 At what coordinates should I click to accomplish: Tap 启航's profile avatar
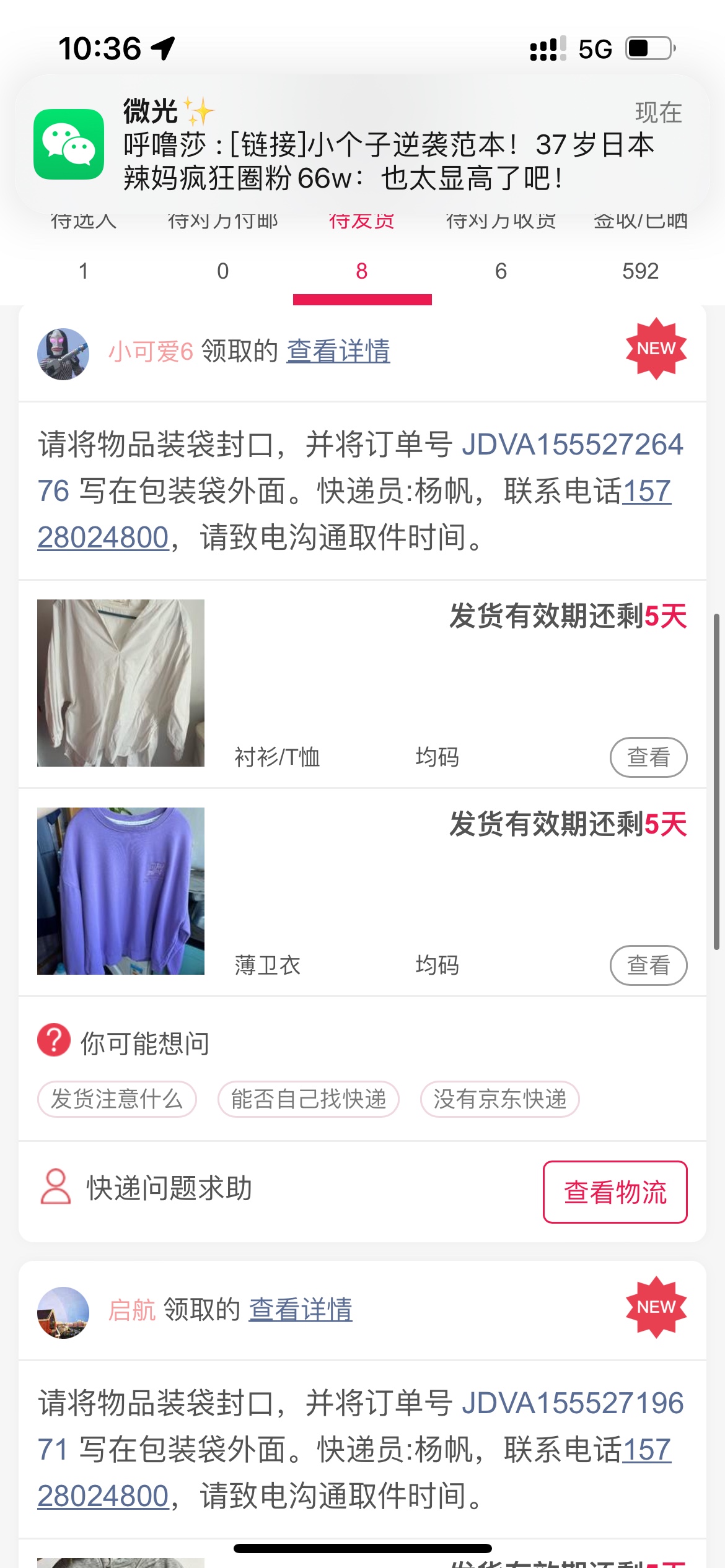click(x=63, y=1312)
